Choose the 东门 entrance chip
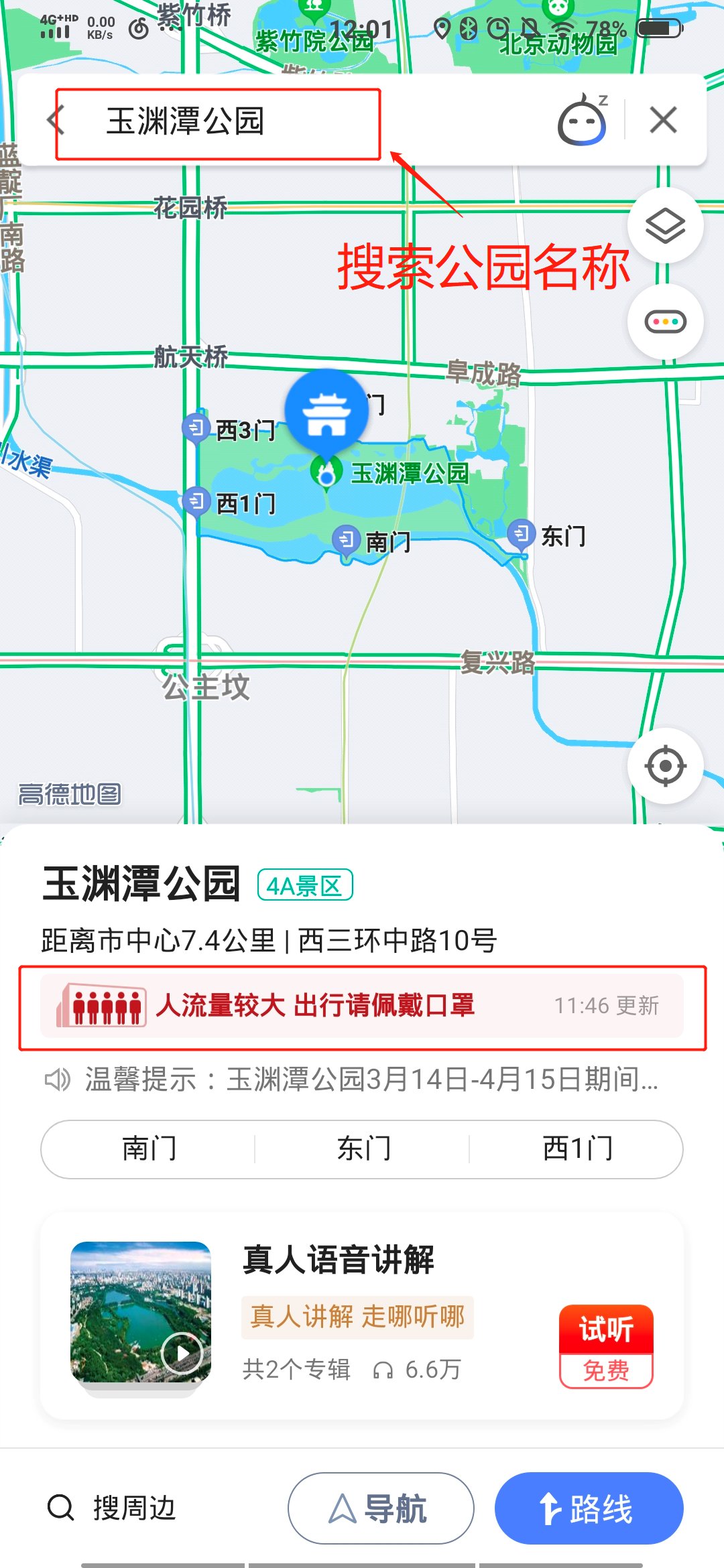Screen dimensions: 724x1568 363,1149
